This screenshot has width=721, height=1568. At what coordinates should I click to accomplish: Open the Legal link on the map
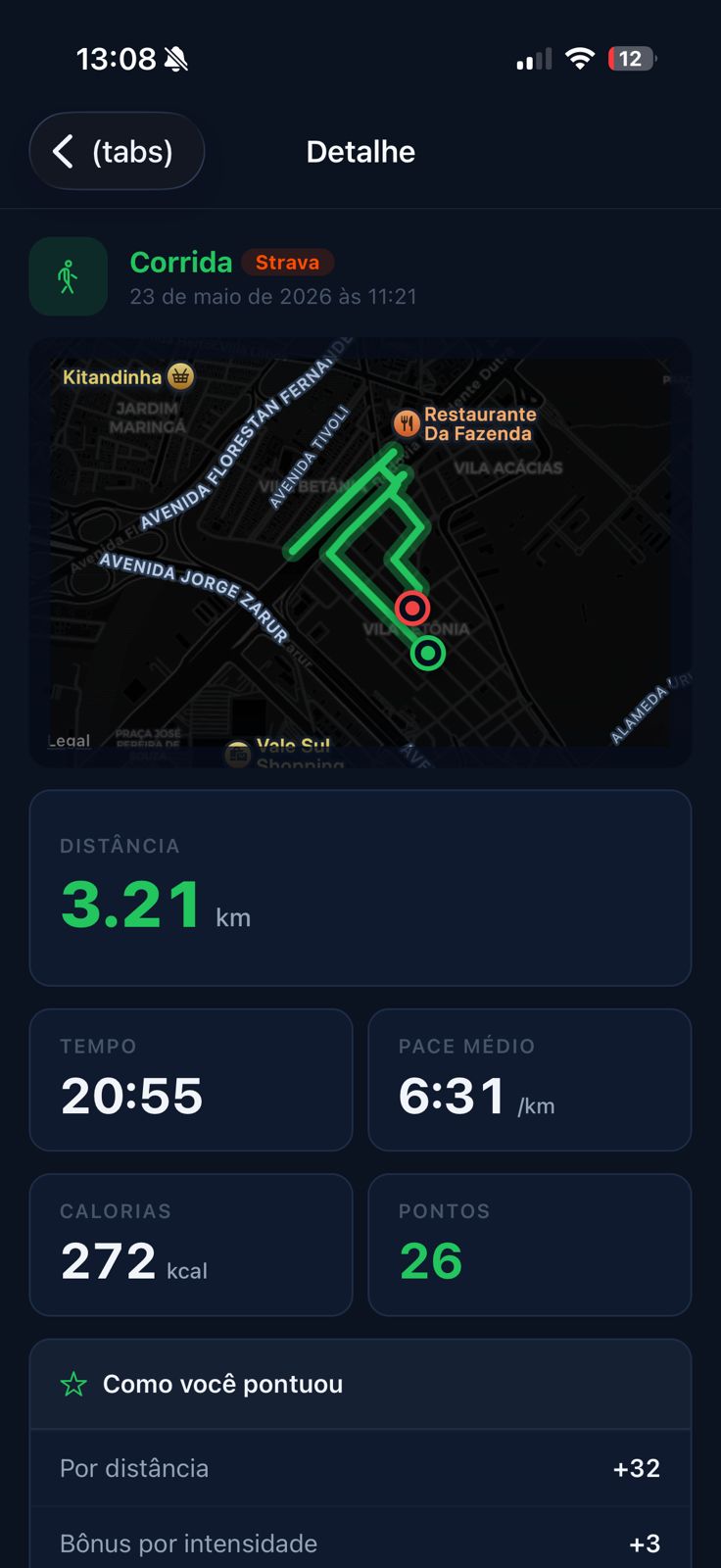pos(70,740)
